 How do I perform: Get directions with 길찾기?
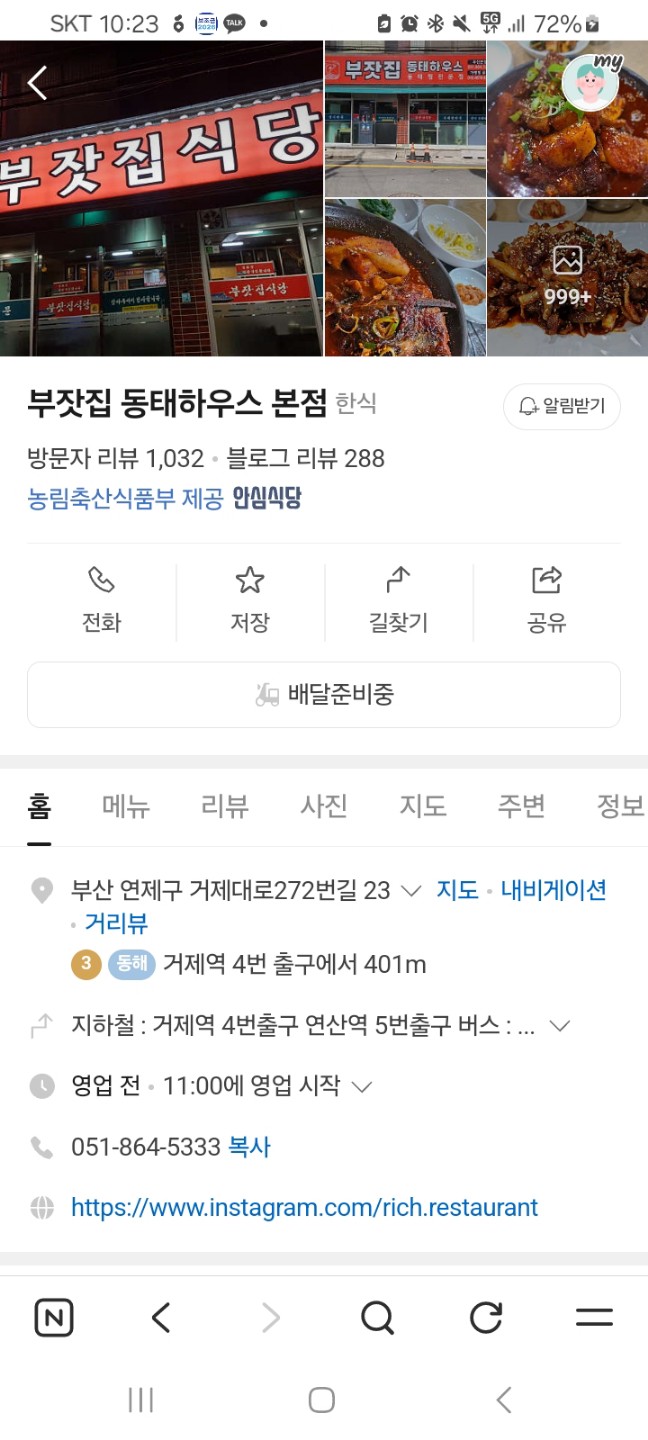398,600
